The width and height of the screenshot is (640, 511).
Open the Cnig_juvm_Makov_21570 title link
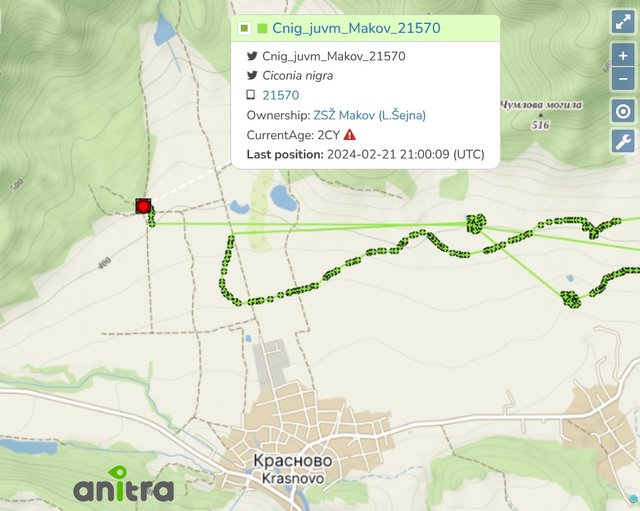tap(356, 28)
